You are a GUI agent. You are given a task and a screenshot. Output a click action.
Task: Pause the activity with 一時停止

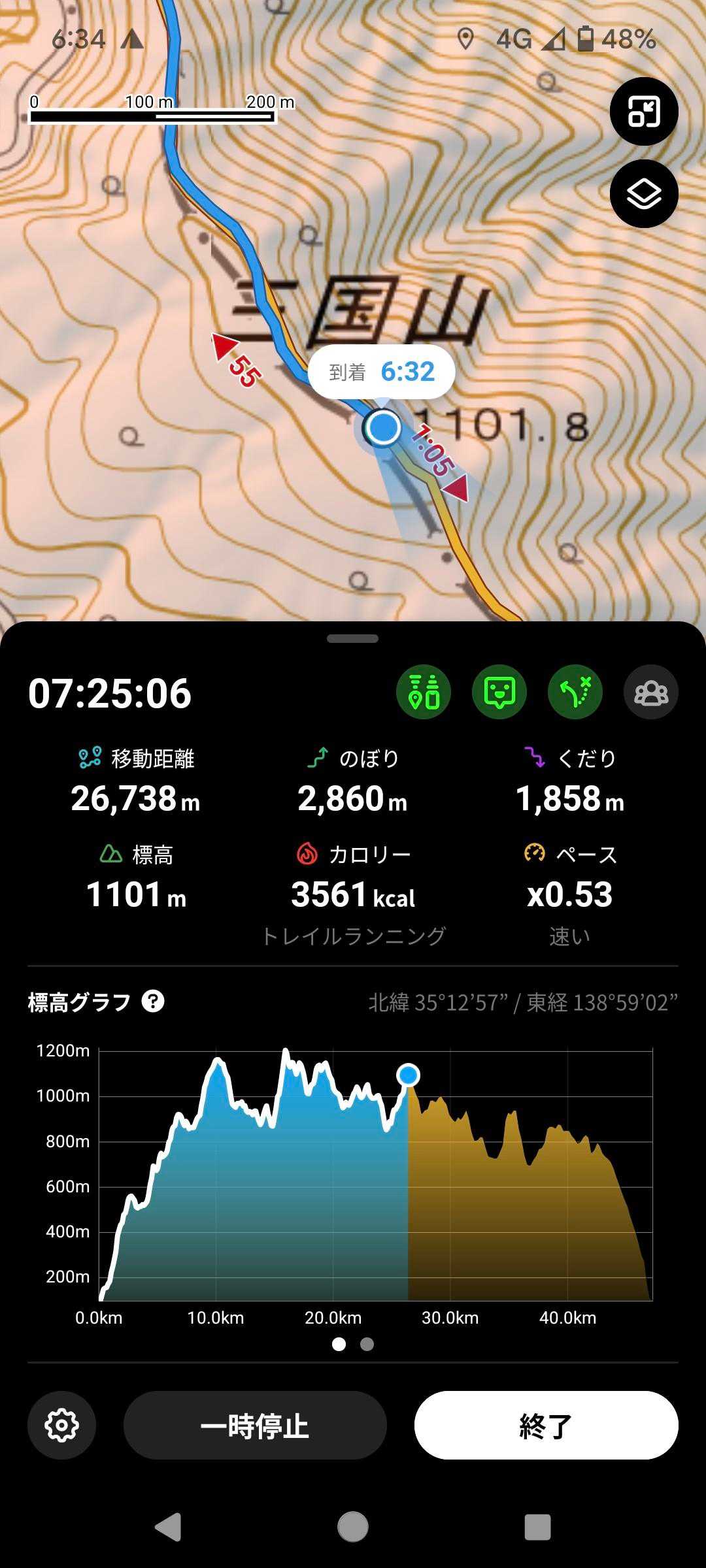tap(255, 1425)
